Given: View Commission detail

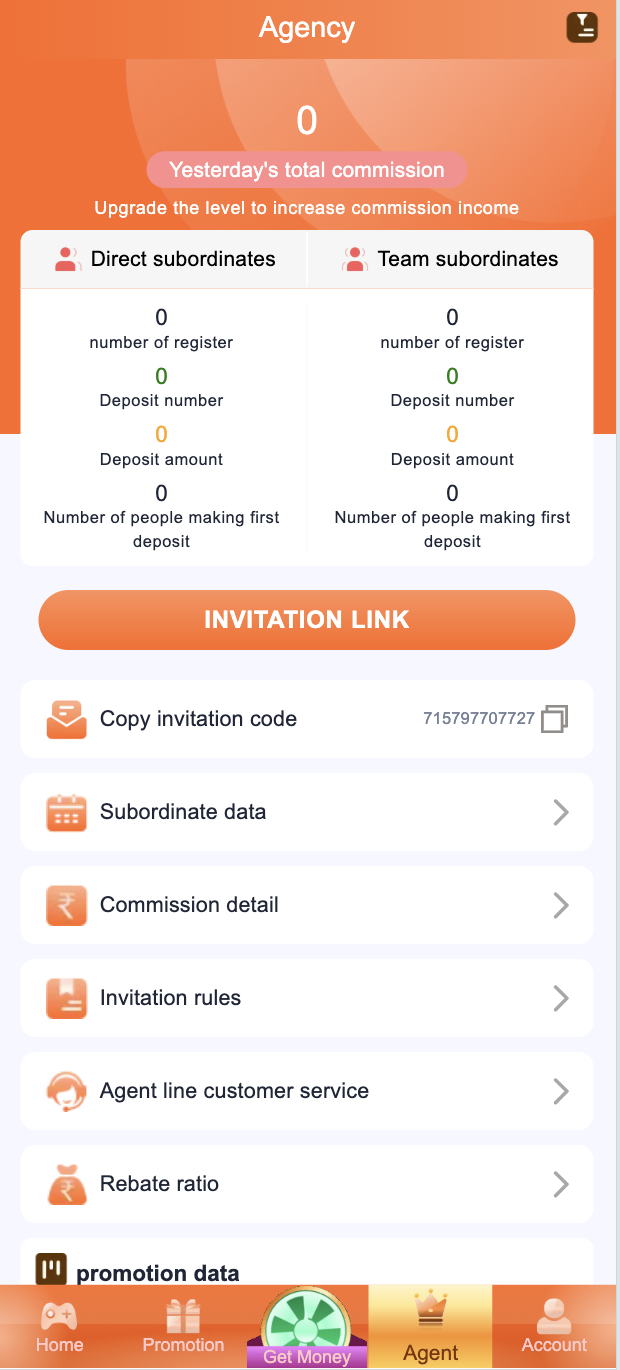Looking at the screenshot, I should (307, 905).
